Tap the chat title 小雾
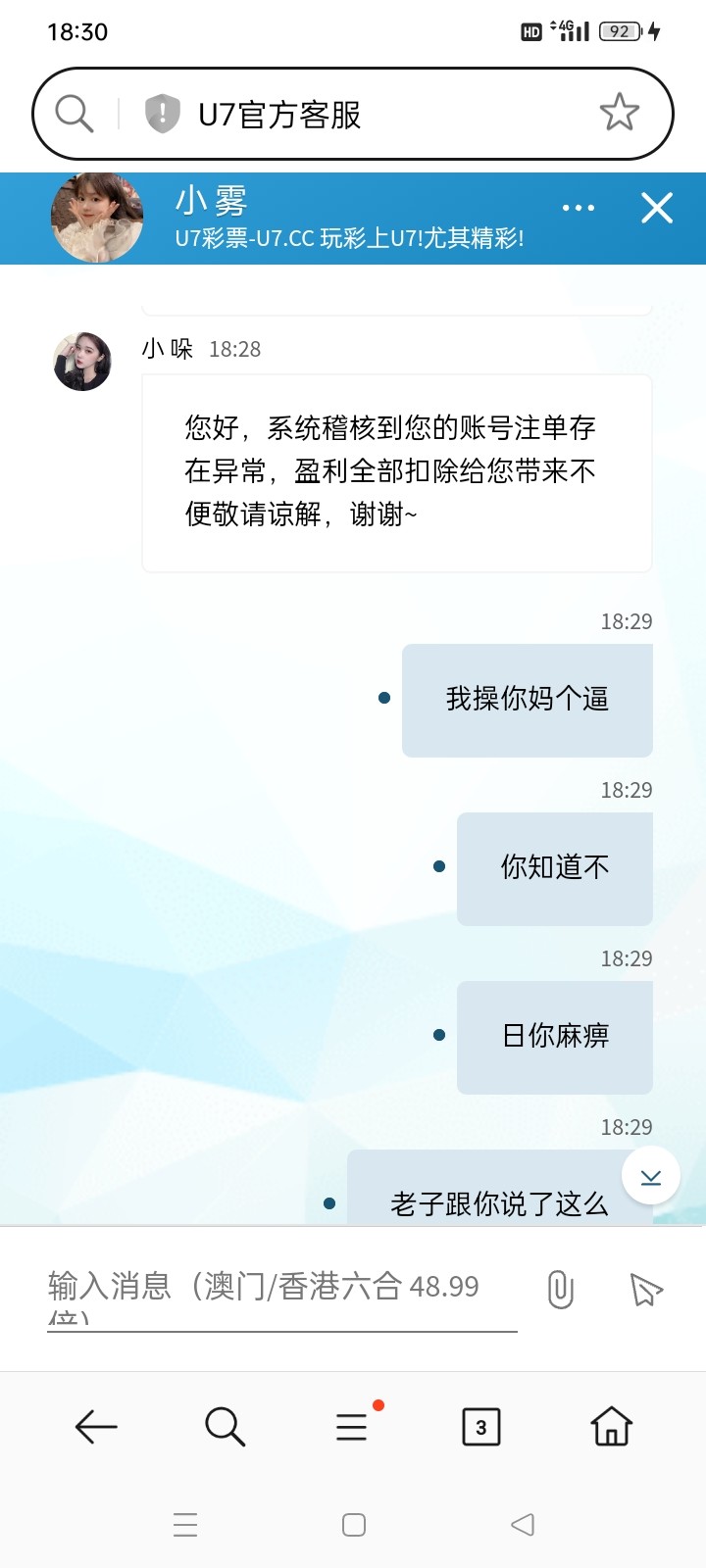 pyautogui.click(x=211, y=201)
